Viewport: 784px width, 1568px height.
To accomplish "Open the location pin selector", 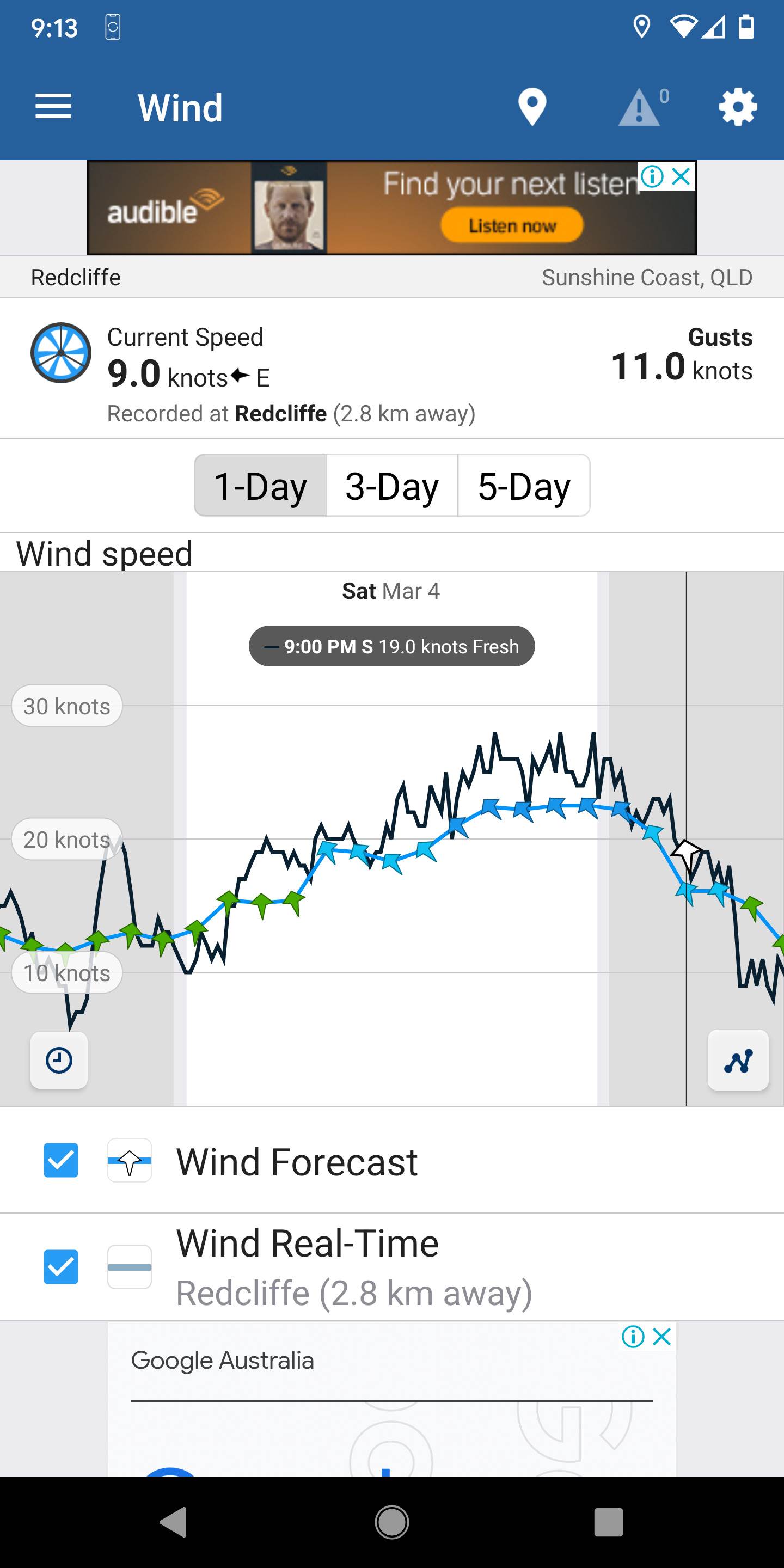I will click(x=531, y=107).
